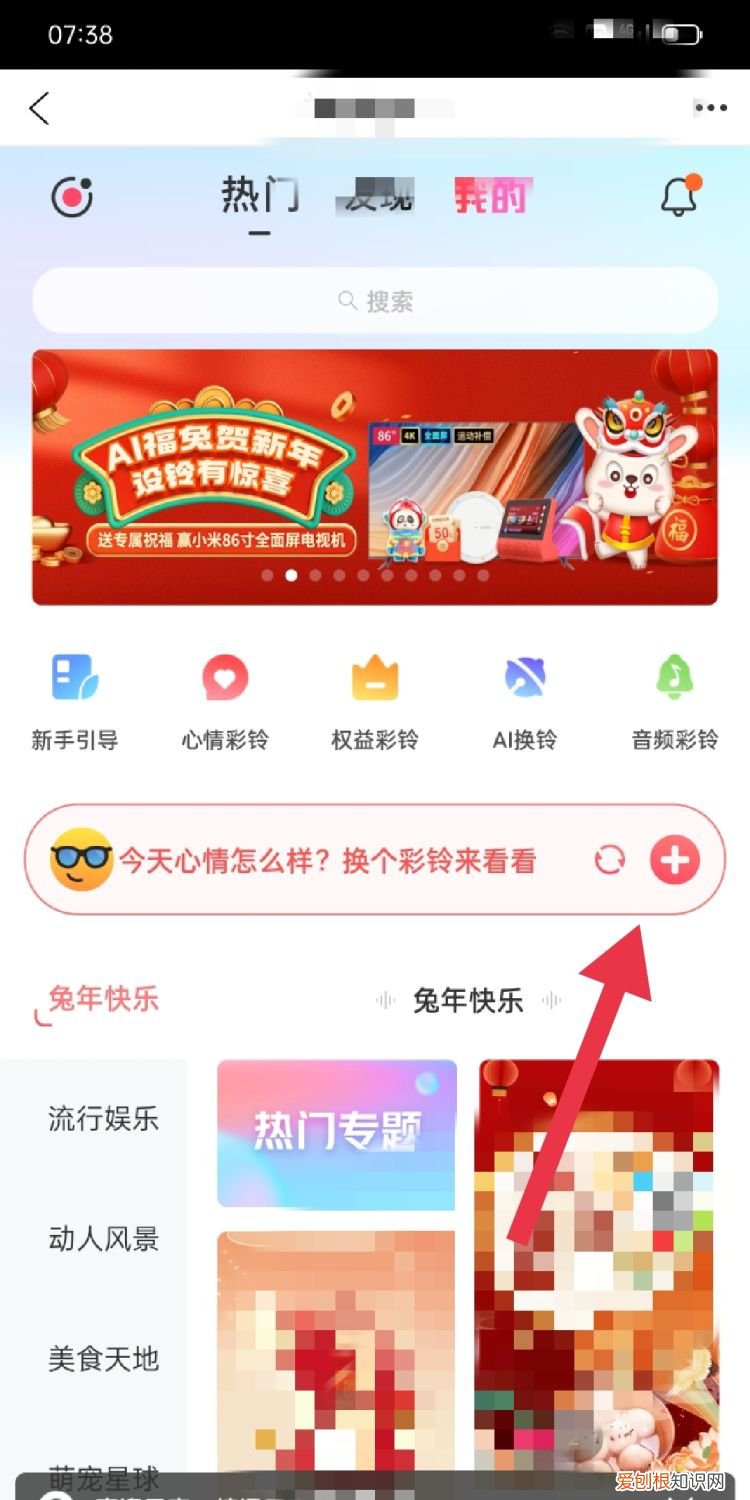Select the second carousel indicator dot
Image resolution: width=750 pixels, height=1500 pixels.
(292, 575)
